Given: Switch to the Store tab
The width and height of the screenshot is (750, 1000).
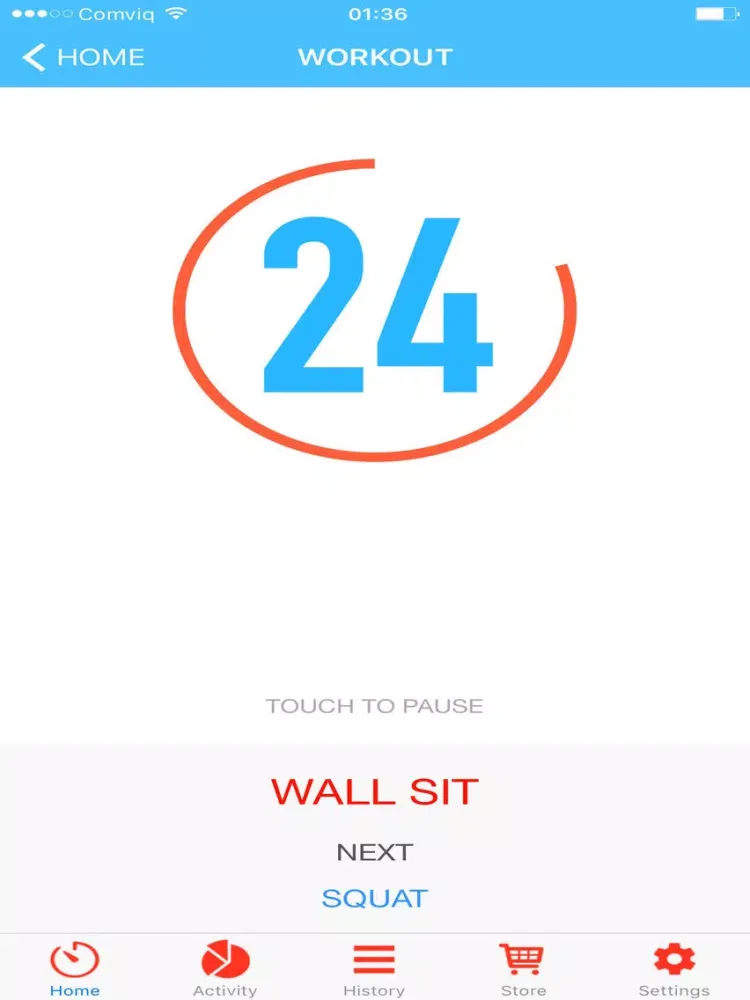Looking at the screenshot, I should [522, 990].
